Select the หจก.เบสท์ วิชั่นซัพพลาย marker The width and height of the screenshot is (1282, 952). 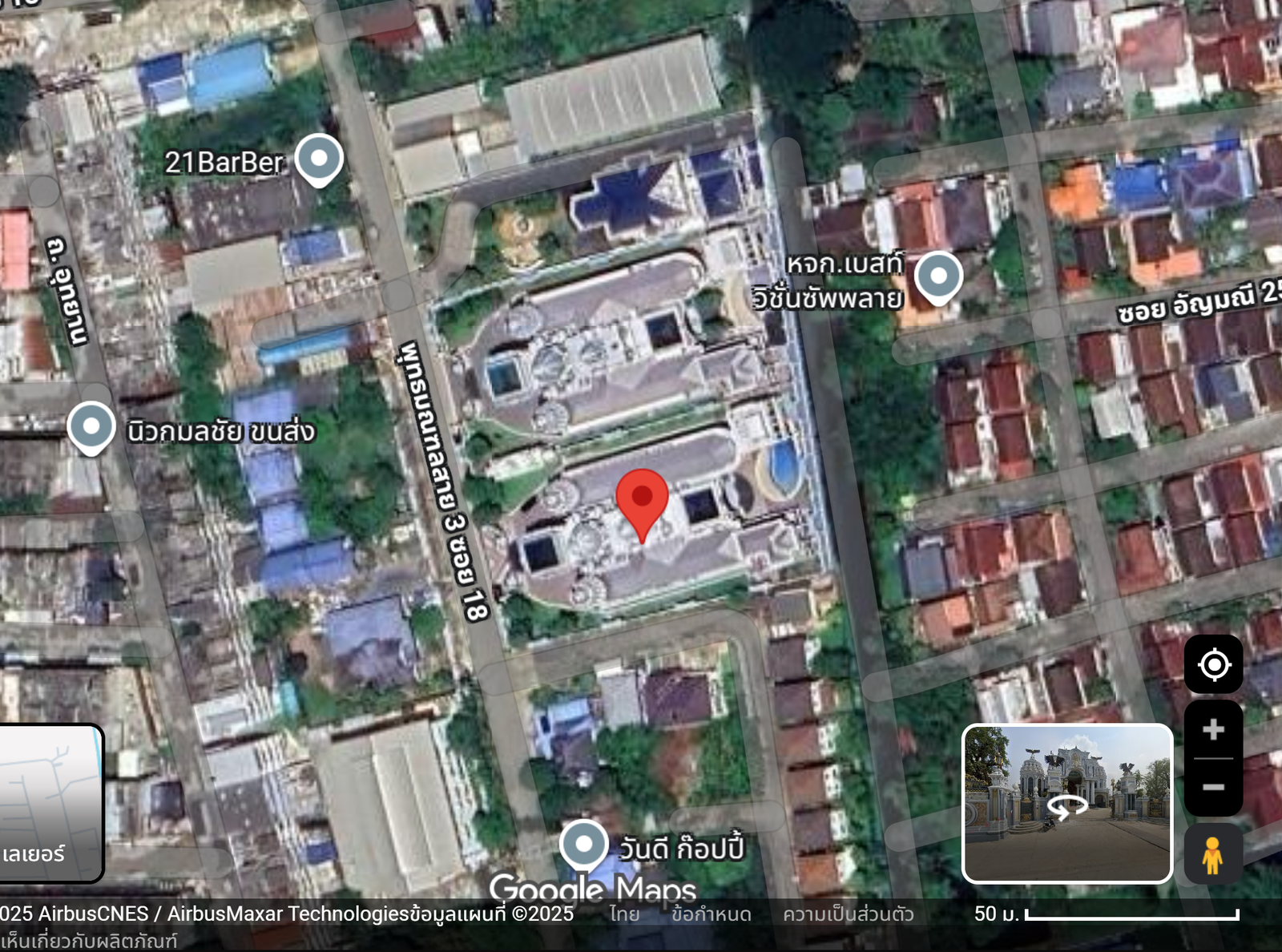point(938,277)
